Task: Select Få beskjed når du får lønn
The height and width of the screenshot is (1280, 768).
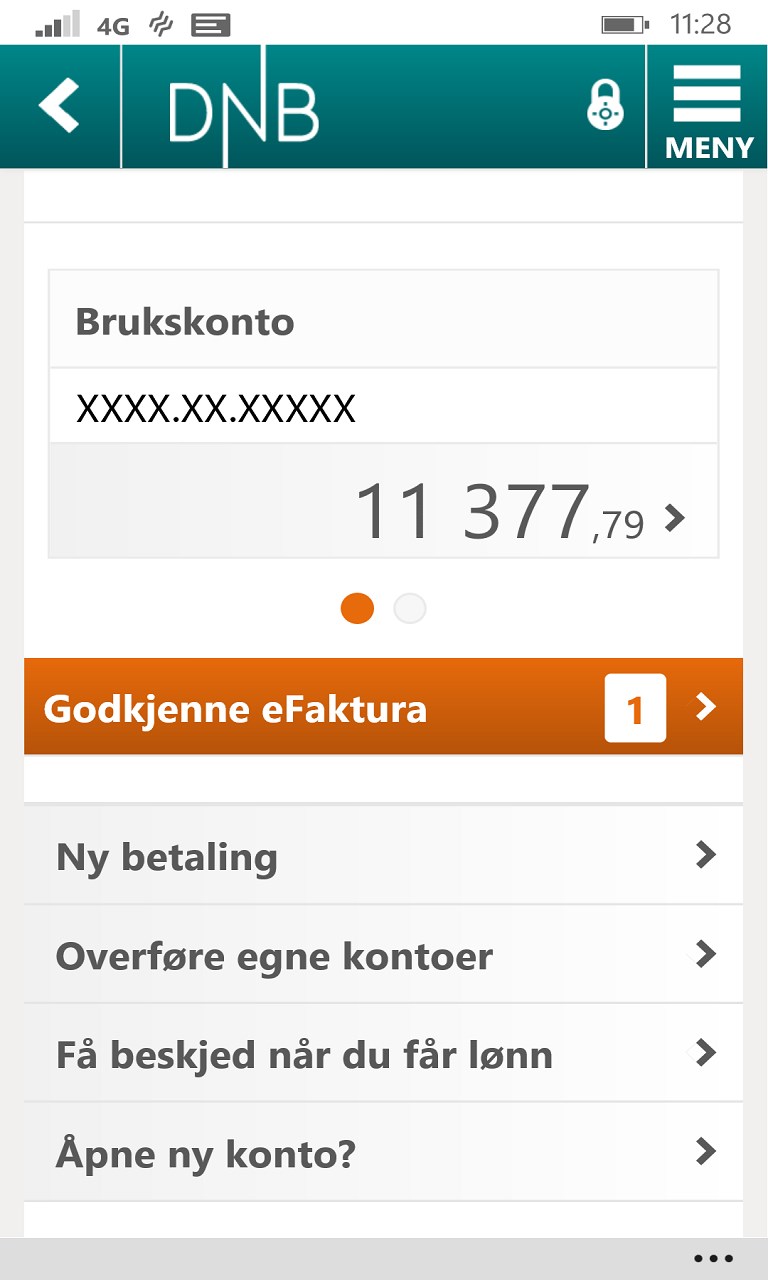Action: pyautogui.click(x=384, y=1054)
